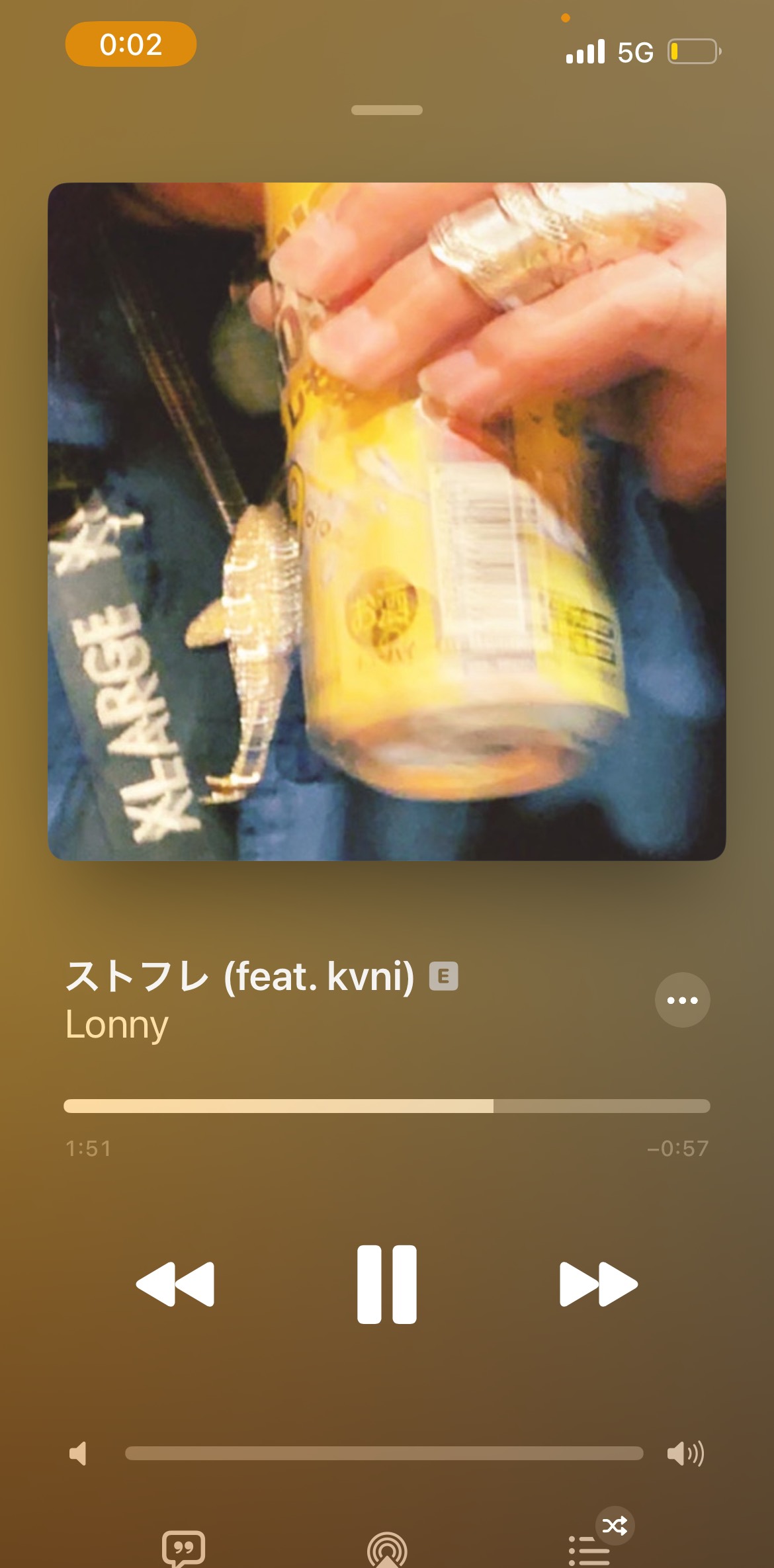Select the artist name Lonny
Viewport: 774px width, 1568px height.
[x=117, y=1024]
